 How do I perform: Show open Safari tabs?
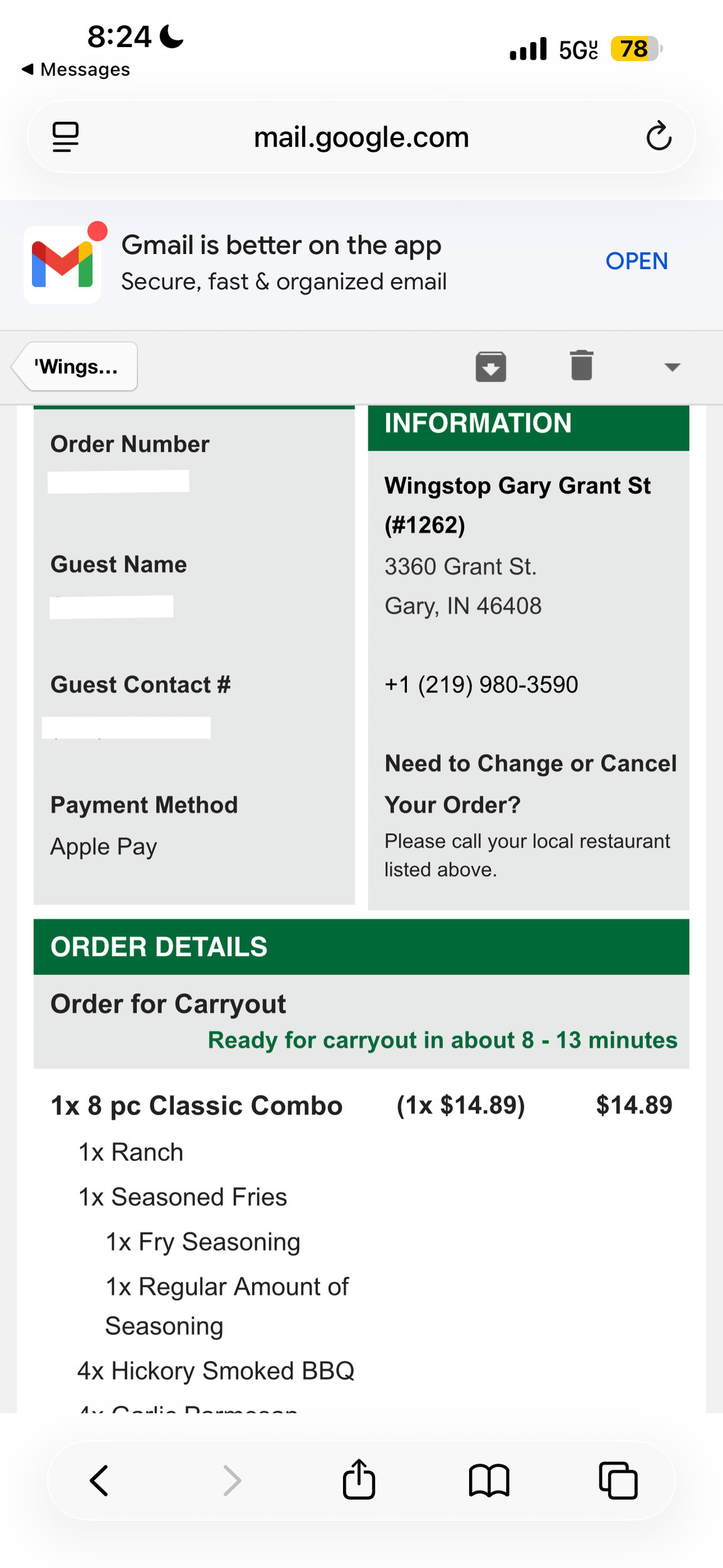[618, 1481]
